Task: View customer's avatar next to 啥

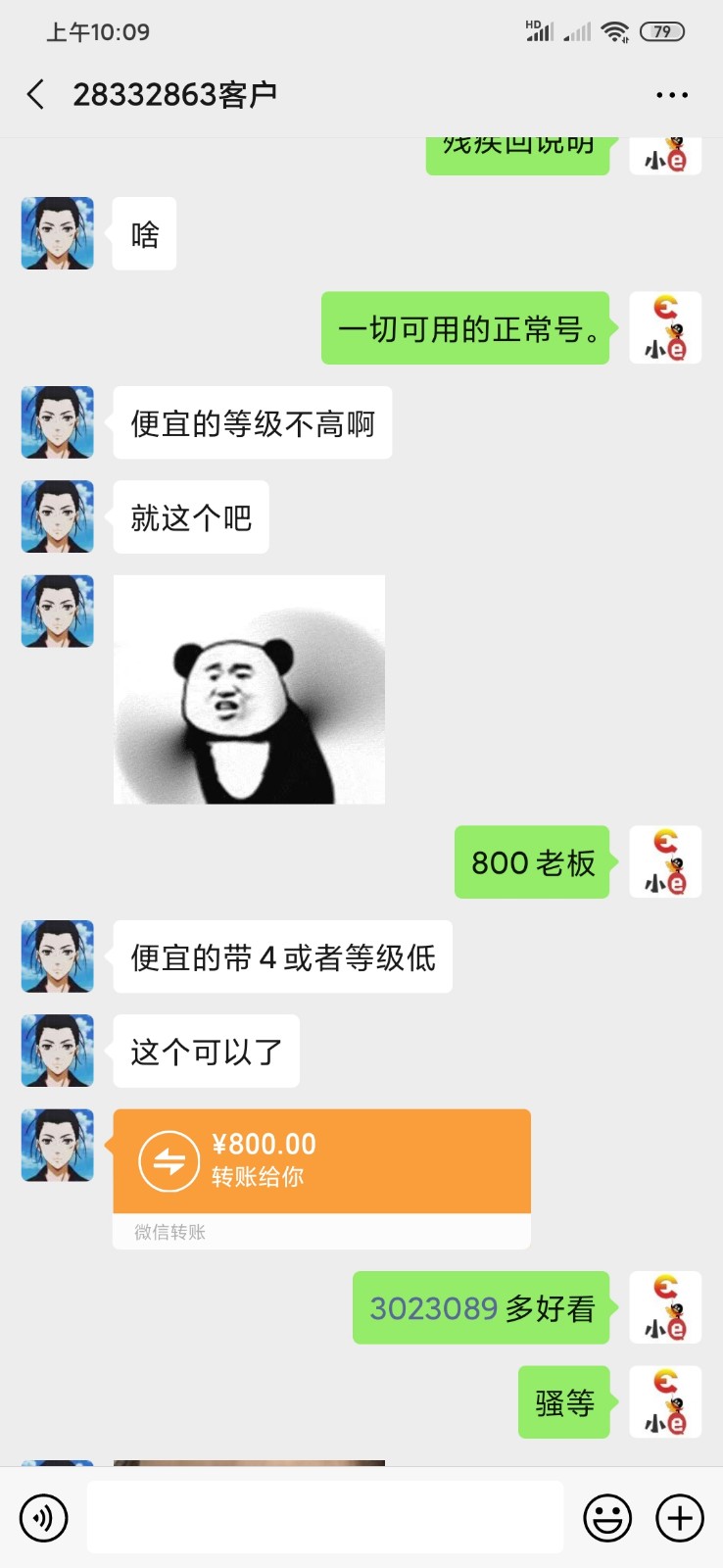Action: click(x=58, y=233)
